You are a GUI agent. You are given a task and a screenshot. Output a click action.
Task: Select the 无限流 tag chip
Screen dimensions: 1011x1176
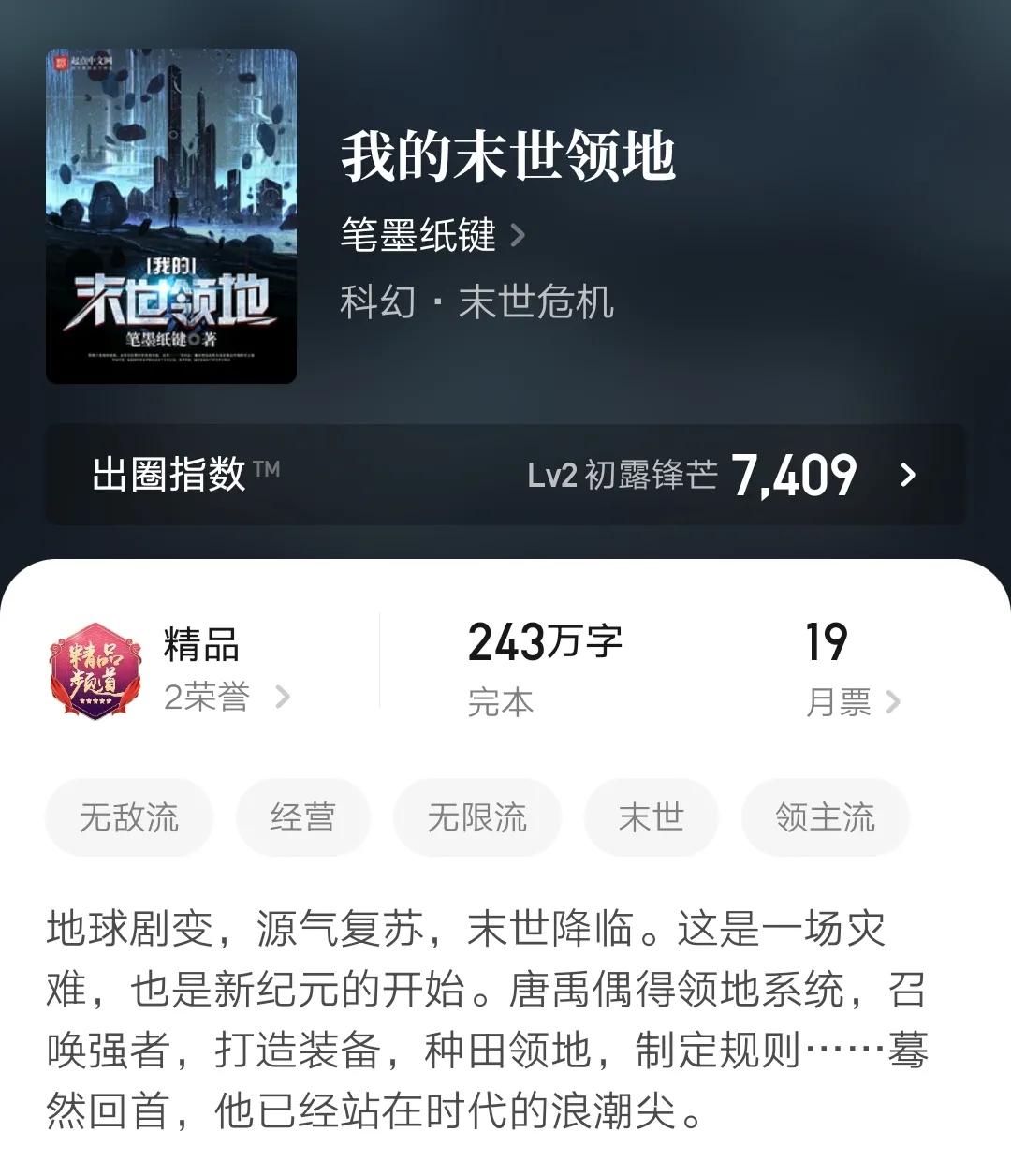pyautogui.click(x=477, y=816)
